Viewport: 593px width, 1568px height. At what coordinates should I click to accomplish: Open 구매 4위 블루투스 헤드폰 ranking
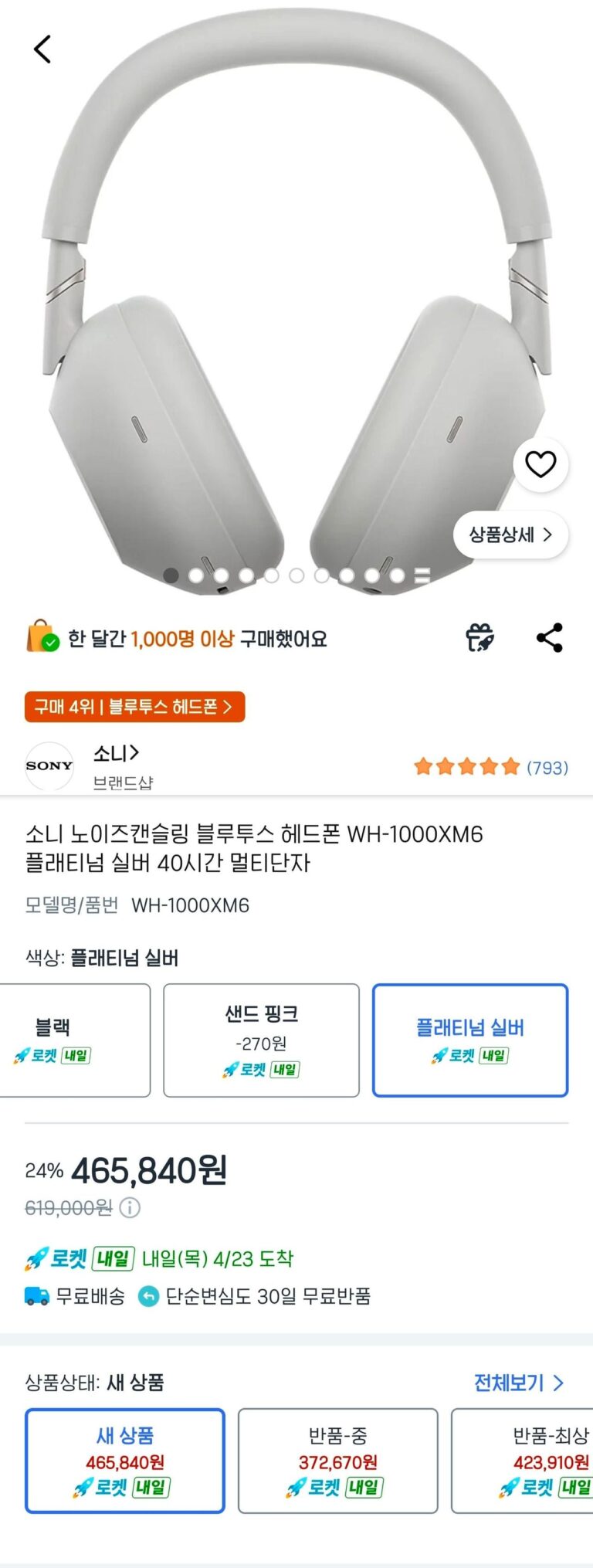pos(134,707)
